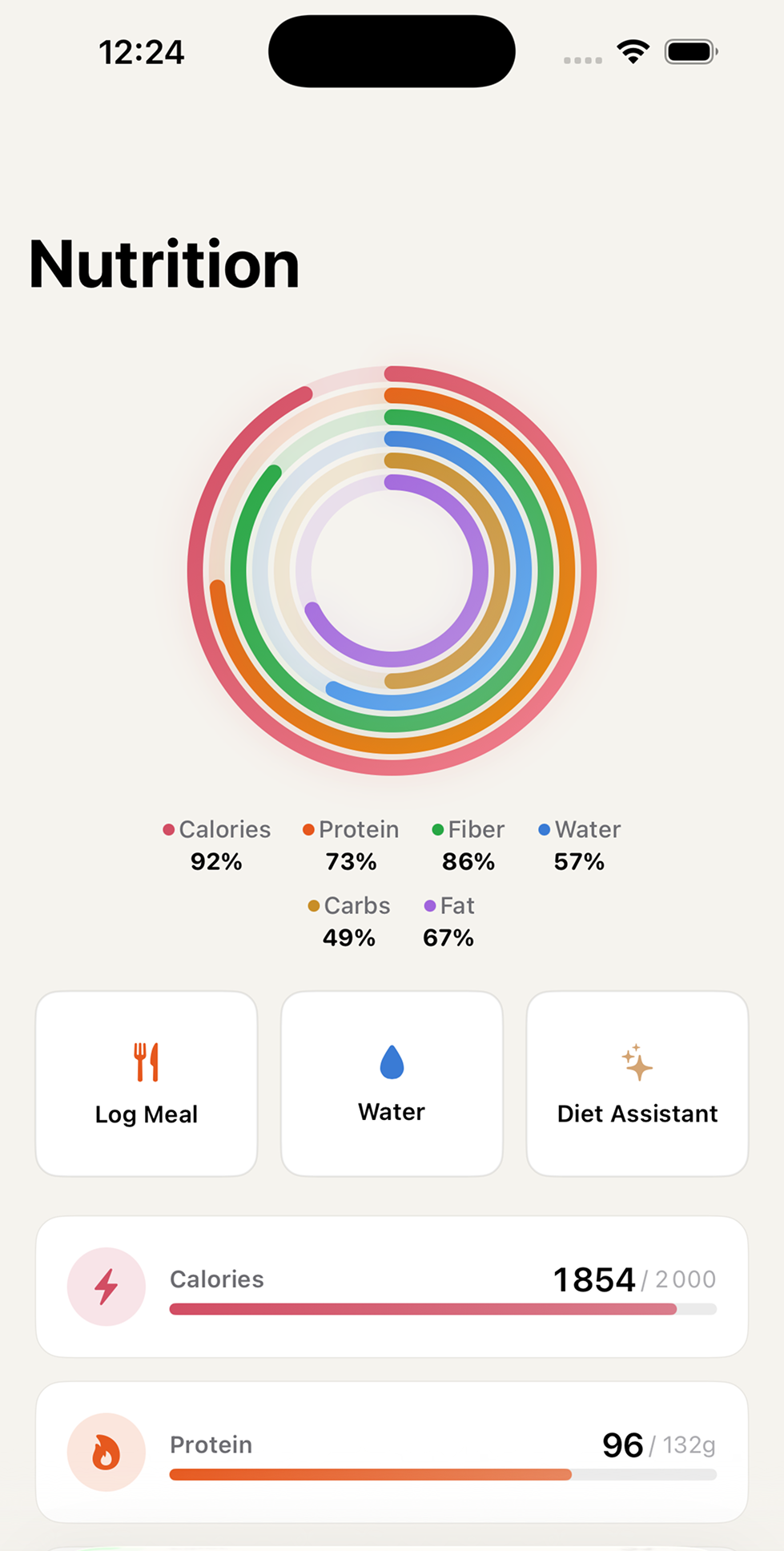Select the Calories 92% legend entry
Viewport: 784px width, 1551px height.
pos(216,845)
